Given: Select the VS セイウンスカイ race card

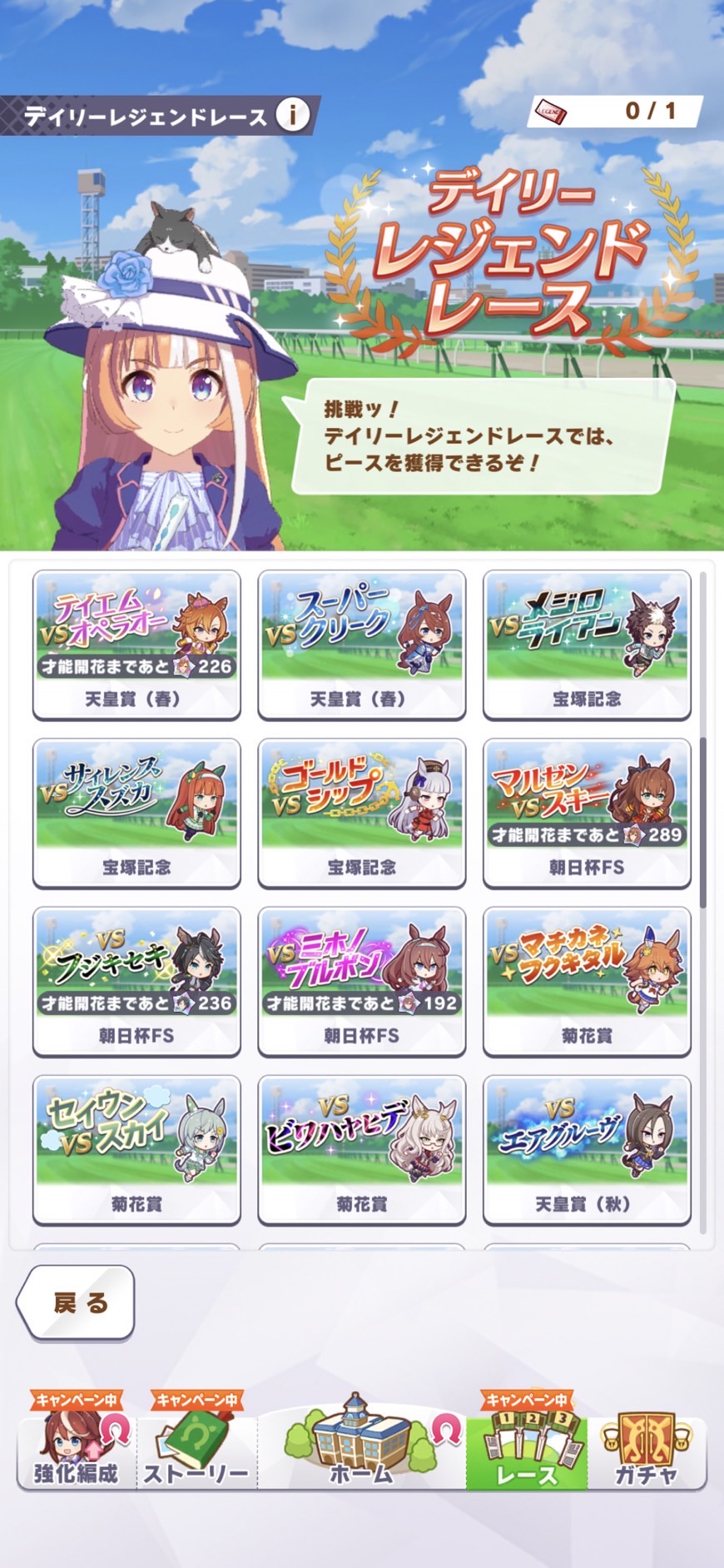Looking at the screenshot, I should [136, 1148].
